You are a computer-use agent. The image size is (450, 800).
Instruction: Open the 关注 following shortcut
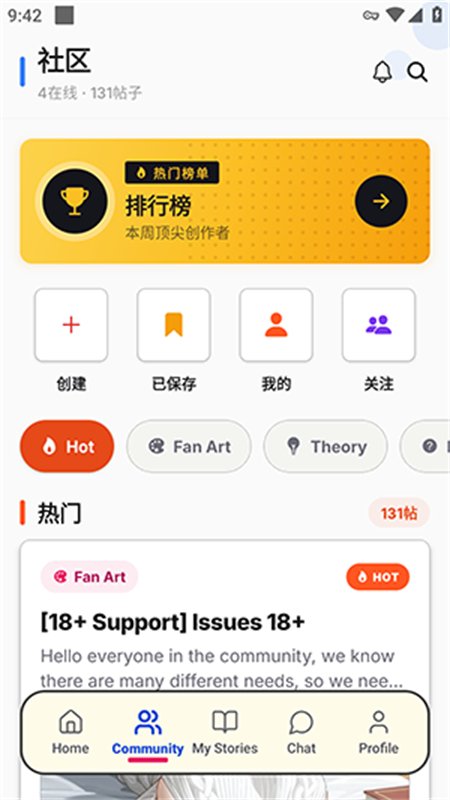click(379, 325)
